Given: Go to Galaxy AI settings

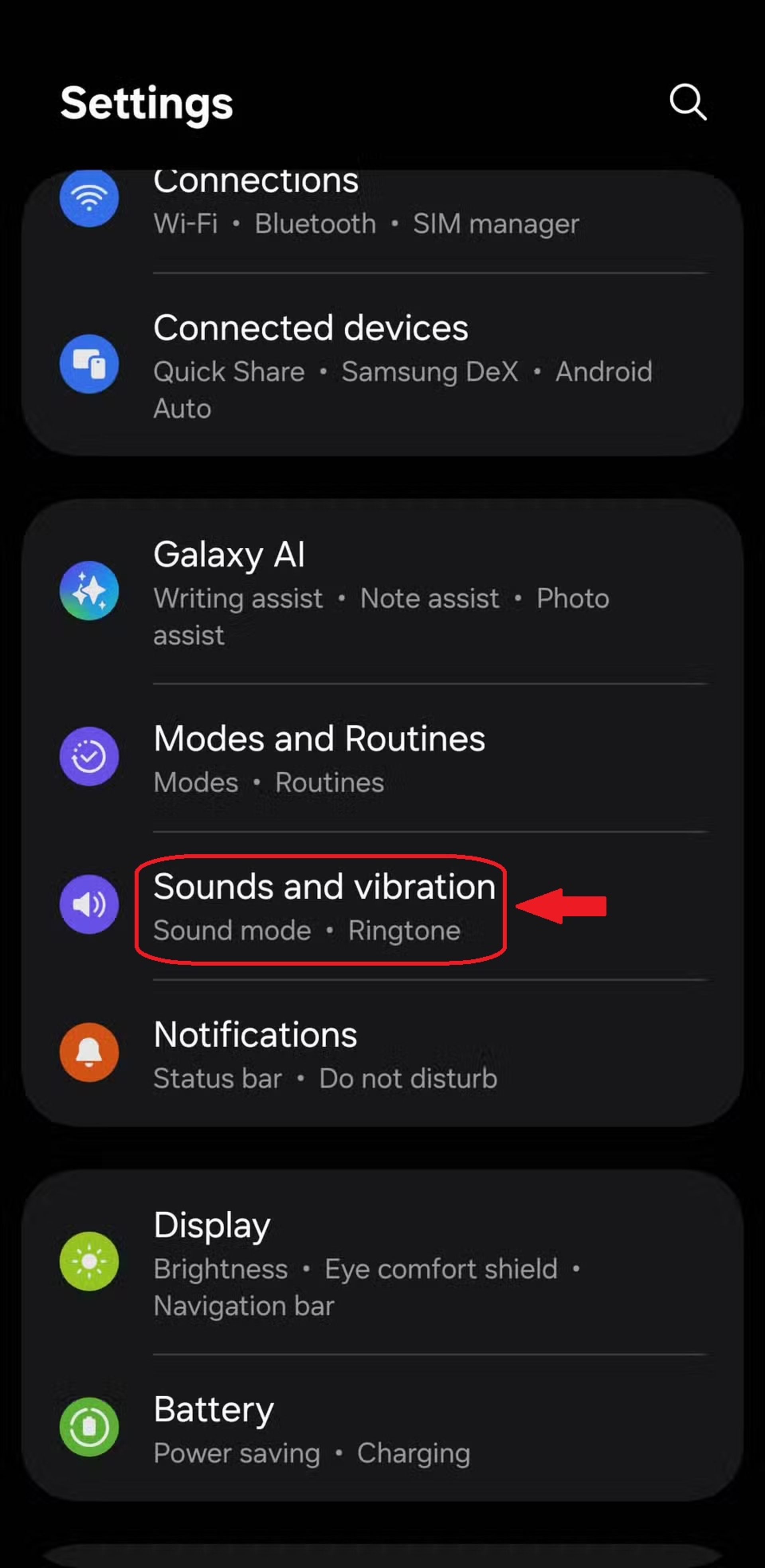Looking at the screenshot, I should pos(365,590).
